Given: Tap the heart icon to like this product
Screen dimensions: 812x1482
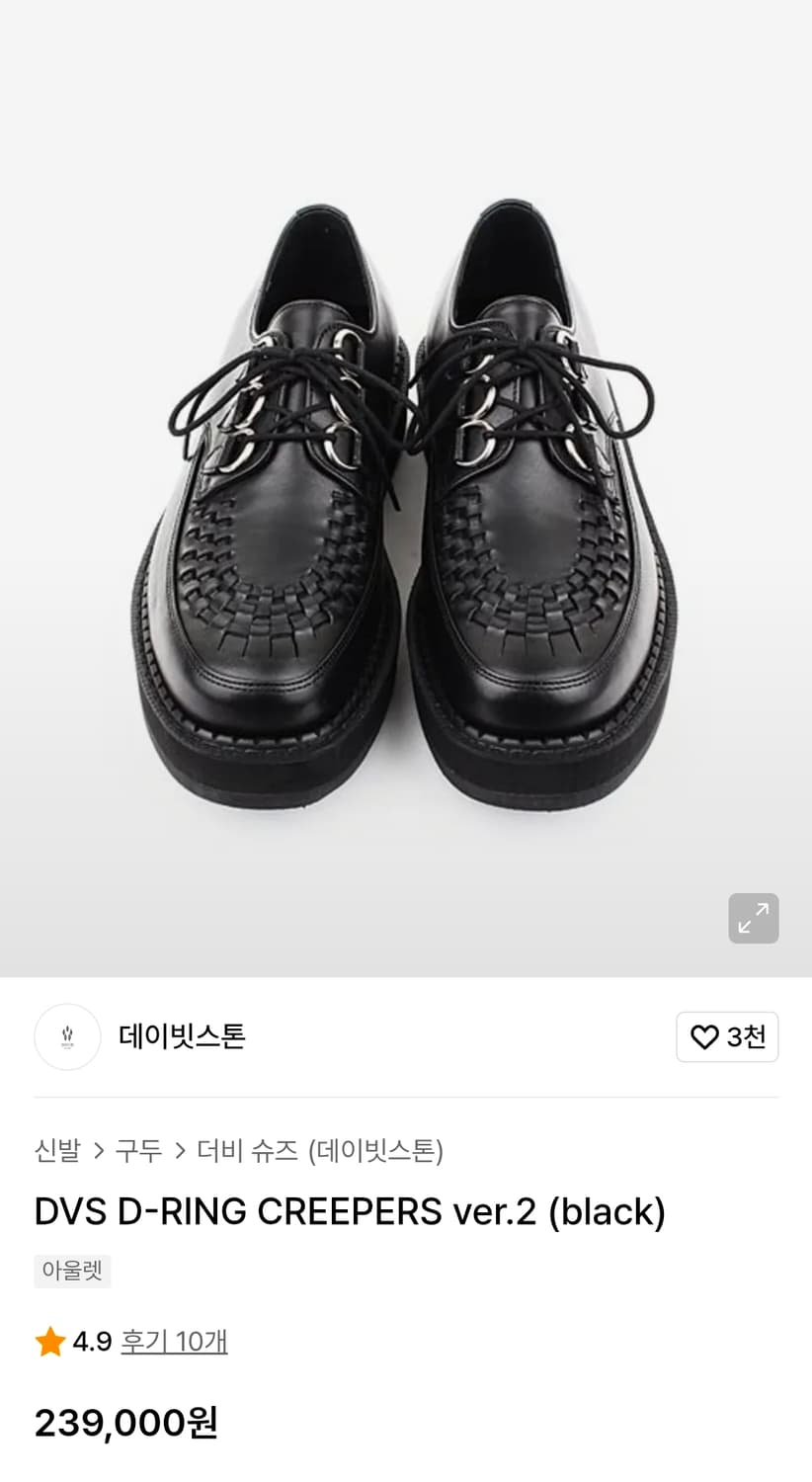Looking at the screenshot, I should [702, 1036].
